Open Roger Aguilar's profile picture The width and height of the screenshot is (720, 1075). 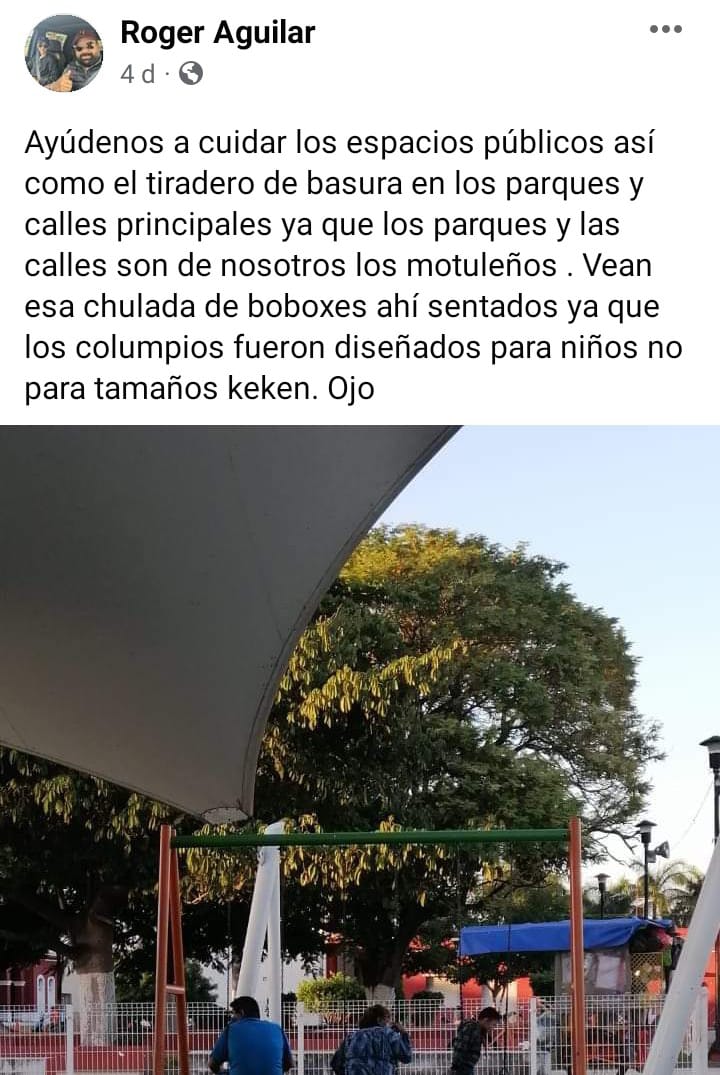pyautogui.click(x=63, y=53)
